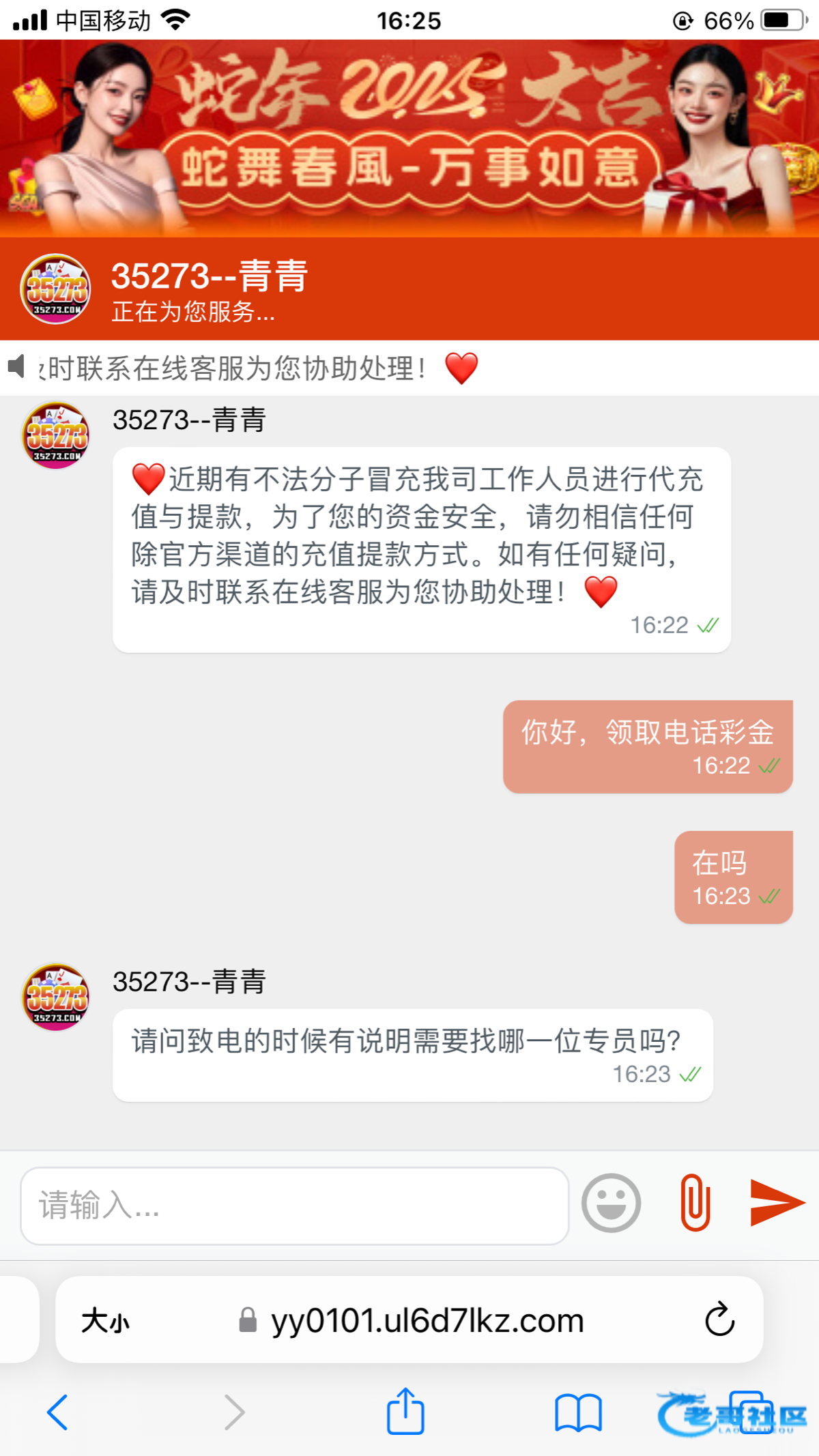The width and height of the screenshot is (819, 1456).
Task: Tap the address bar URL
Action: (x=427, y=1321)
